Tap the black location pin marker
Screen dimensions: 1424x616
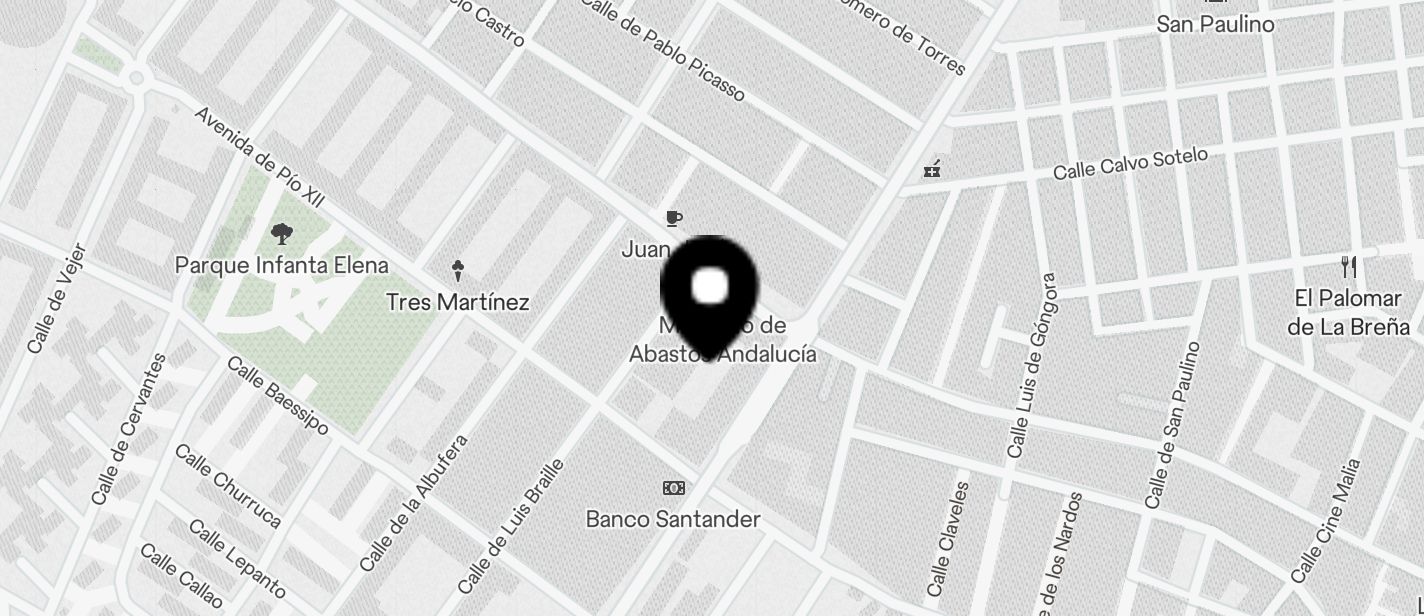click(x=710, y=292)
